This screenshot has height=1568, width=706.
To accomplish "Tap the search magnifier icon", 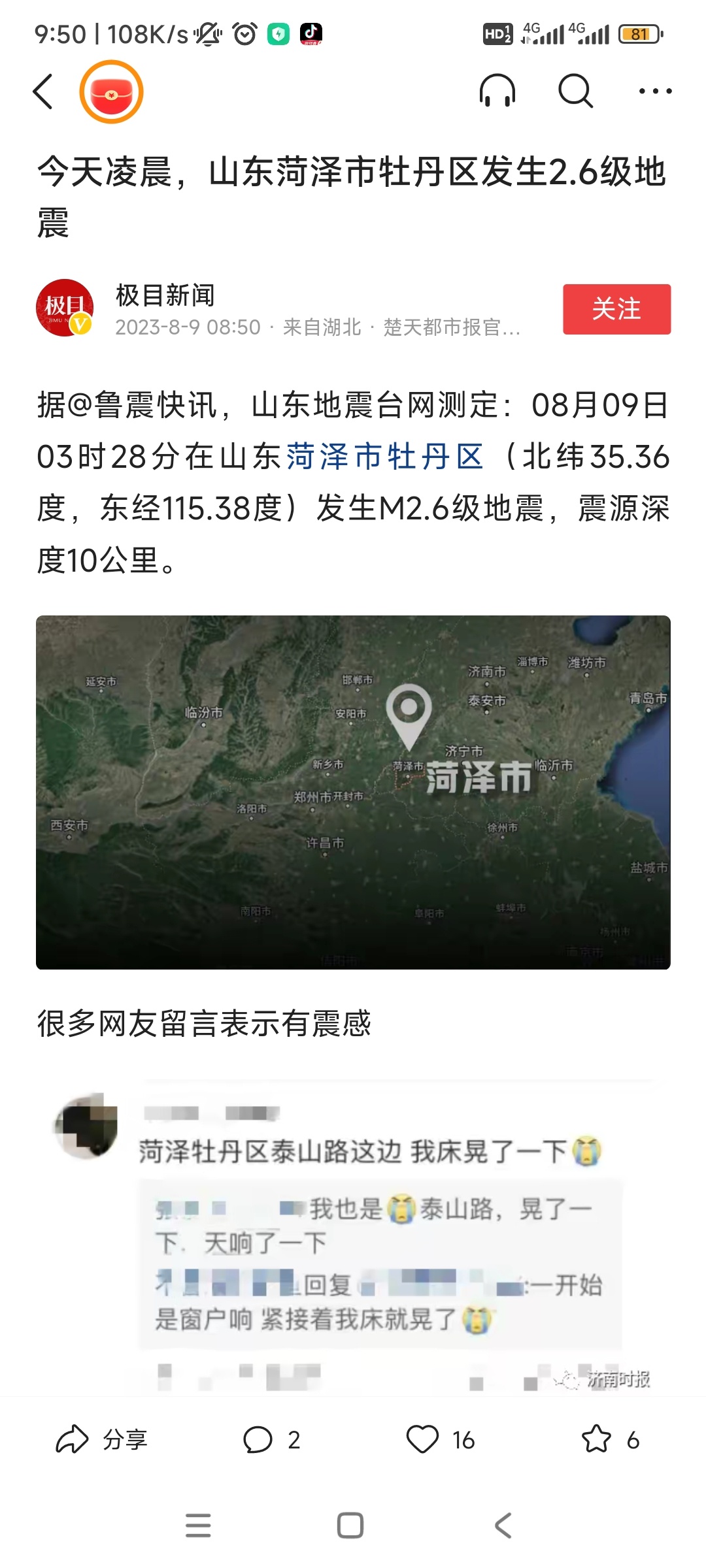I will [575, 91].
